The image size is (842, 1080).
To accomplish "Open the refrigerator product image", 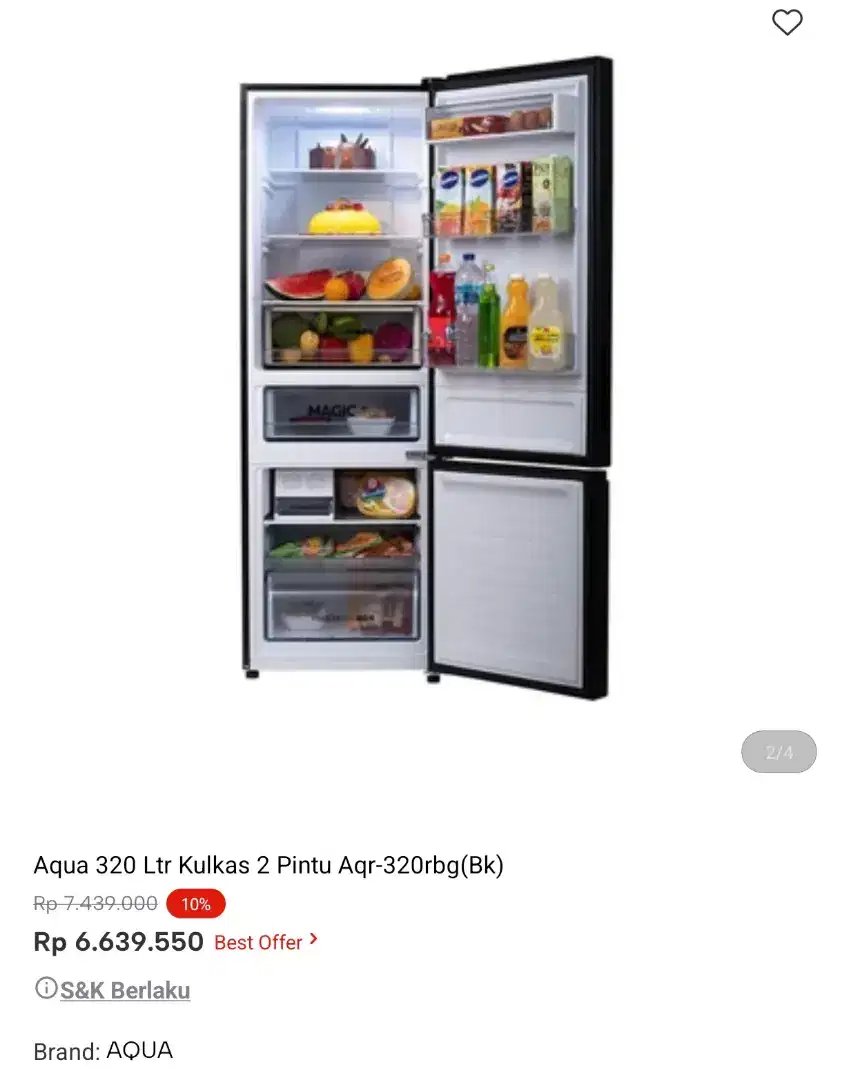I will (425, 380).
